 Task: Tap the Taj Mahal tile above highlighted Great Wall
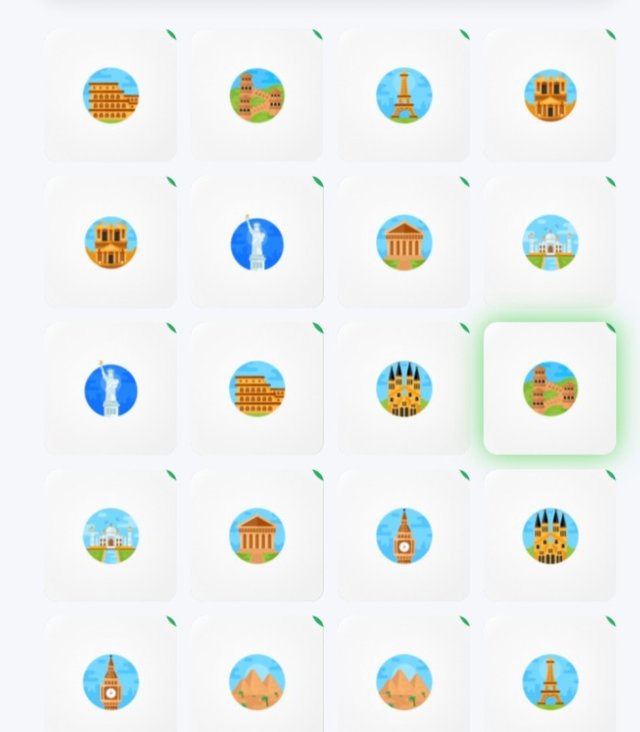pos(550,243)
